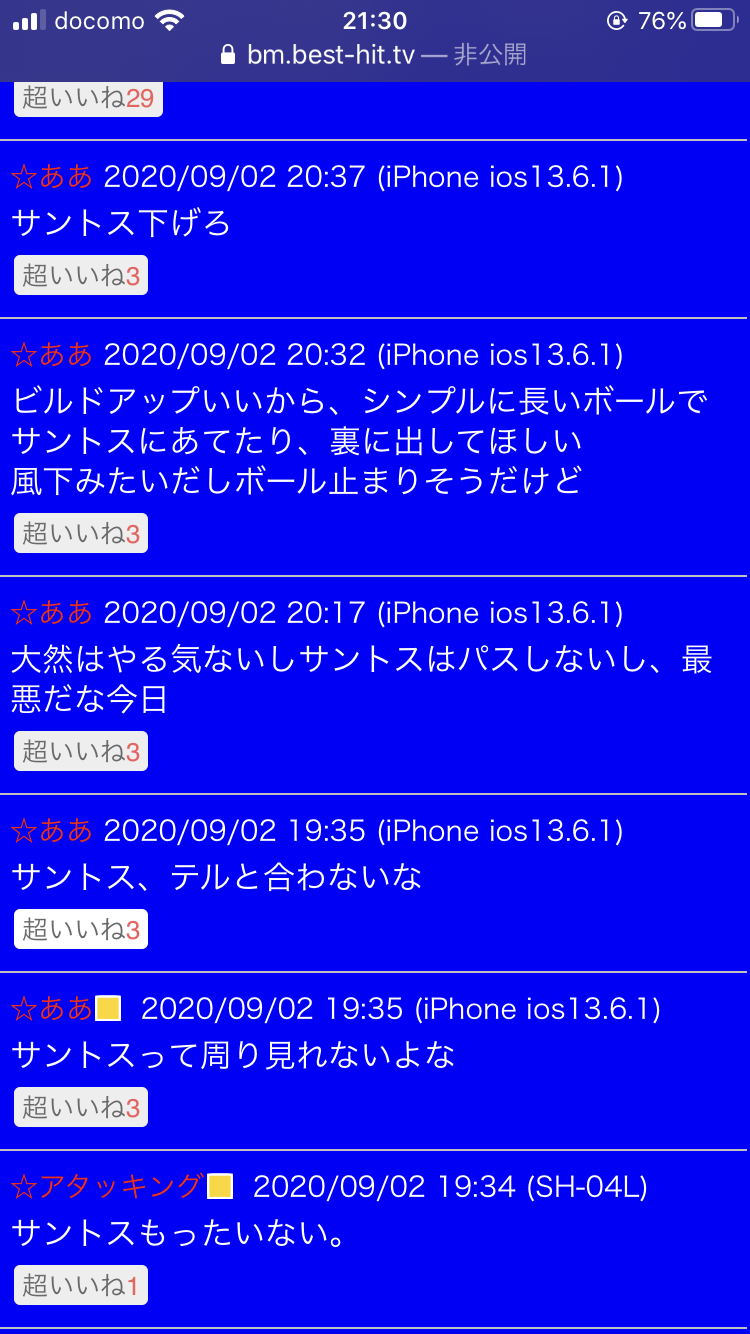Like the comment サントス下げろ
The height and width of the screenshot is (1334, 750).
81,276
